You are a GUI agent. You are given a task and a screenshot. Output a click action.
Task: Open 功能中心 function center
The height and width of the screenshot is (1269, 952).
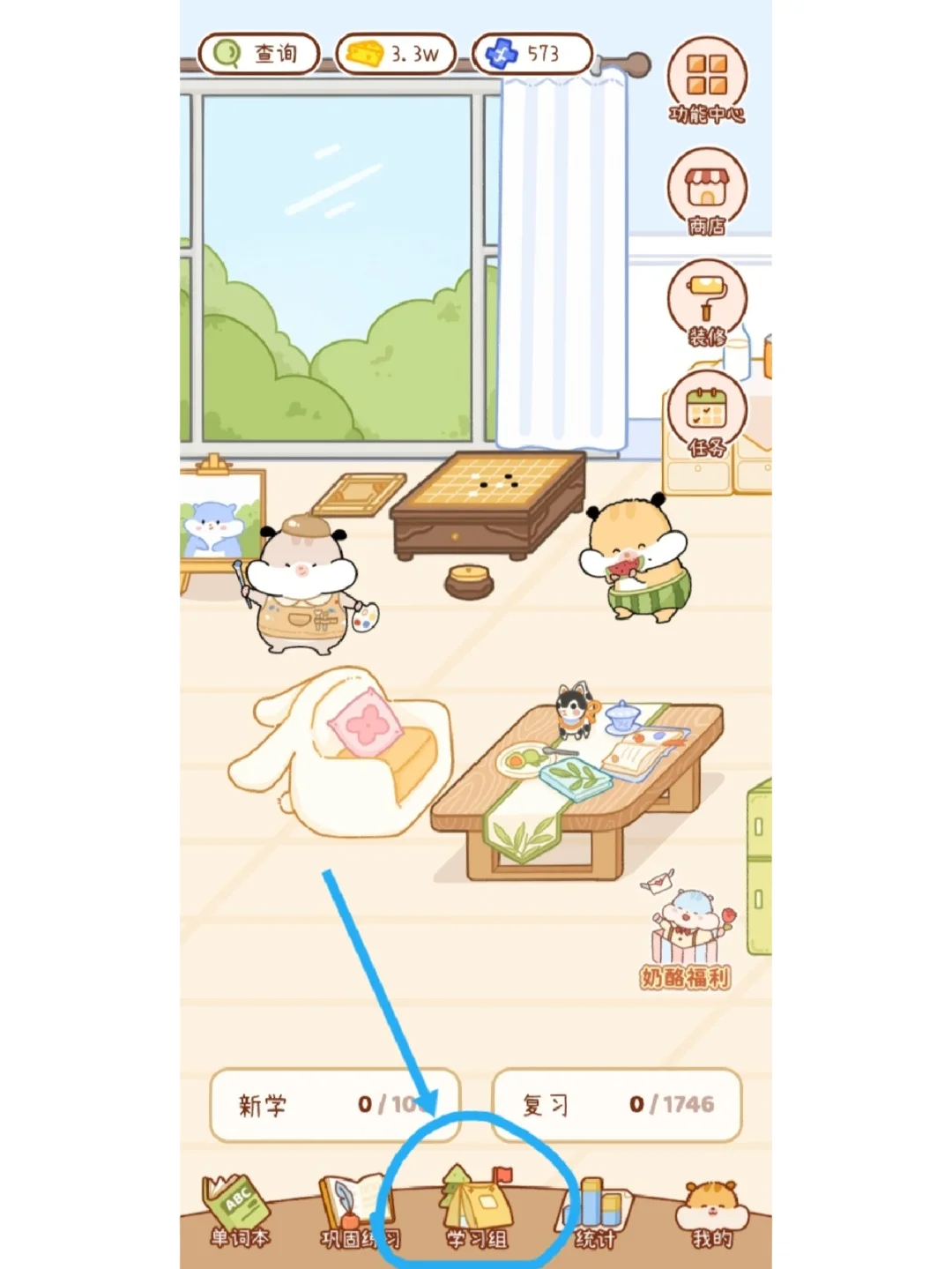(x=707, y=81)
